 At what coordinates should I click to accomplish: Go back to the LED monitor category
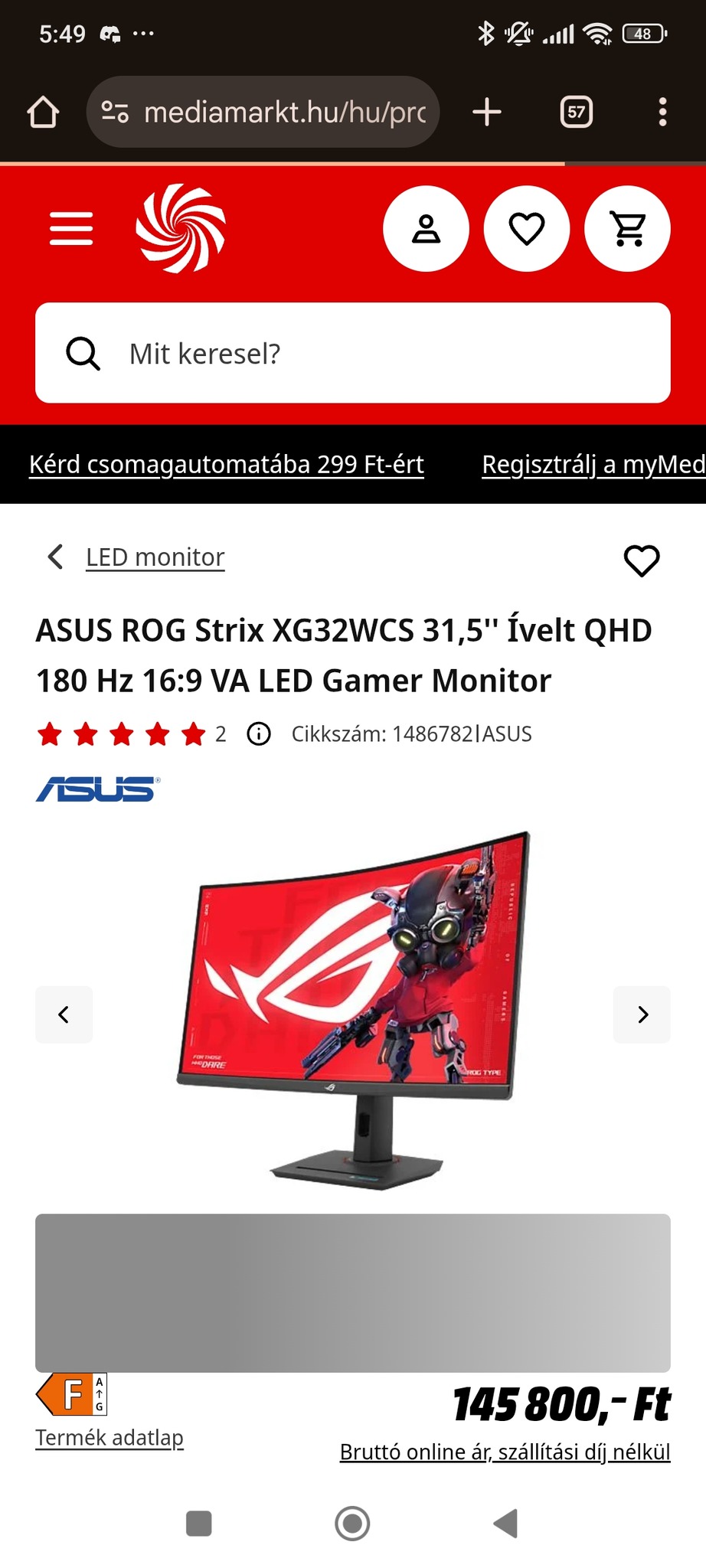pyautogui.click(x=155, y=557)
